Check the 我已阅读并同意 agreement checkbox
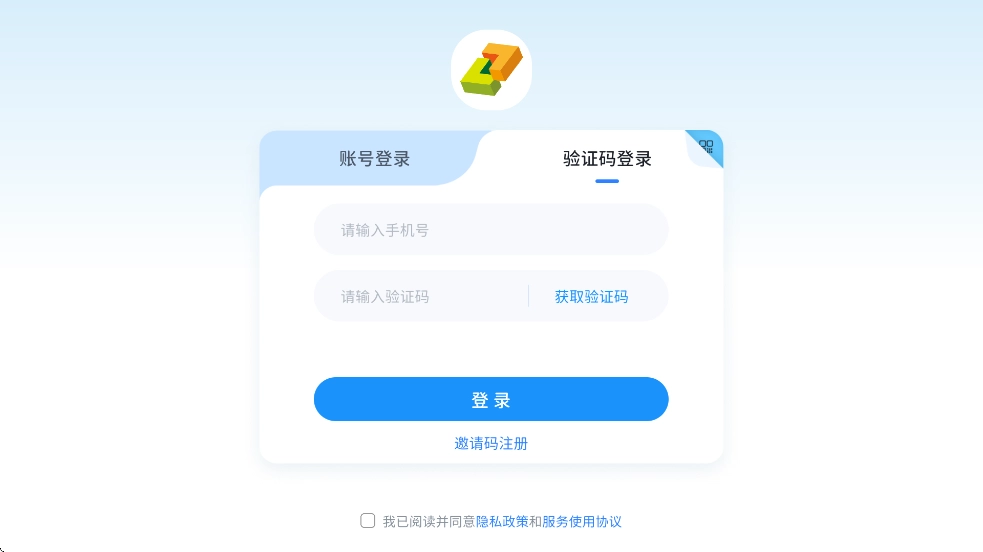The height and width of the screenshot is (552, 983). [368, 521]
